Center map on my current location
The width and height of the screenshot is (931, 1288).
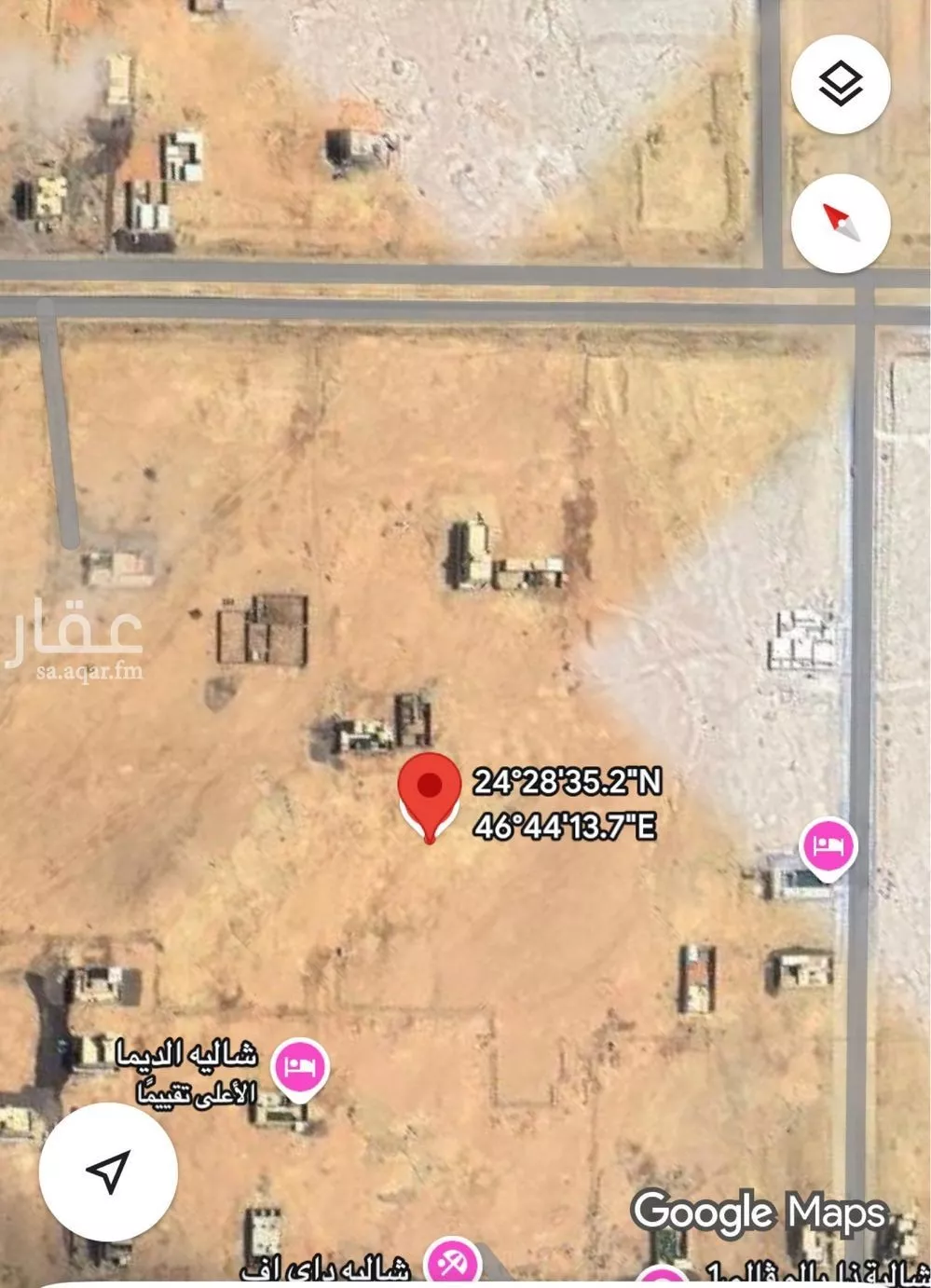coord(108,1171)
